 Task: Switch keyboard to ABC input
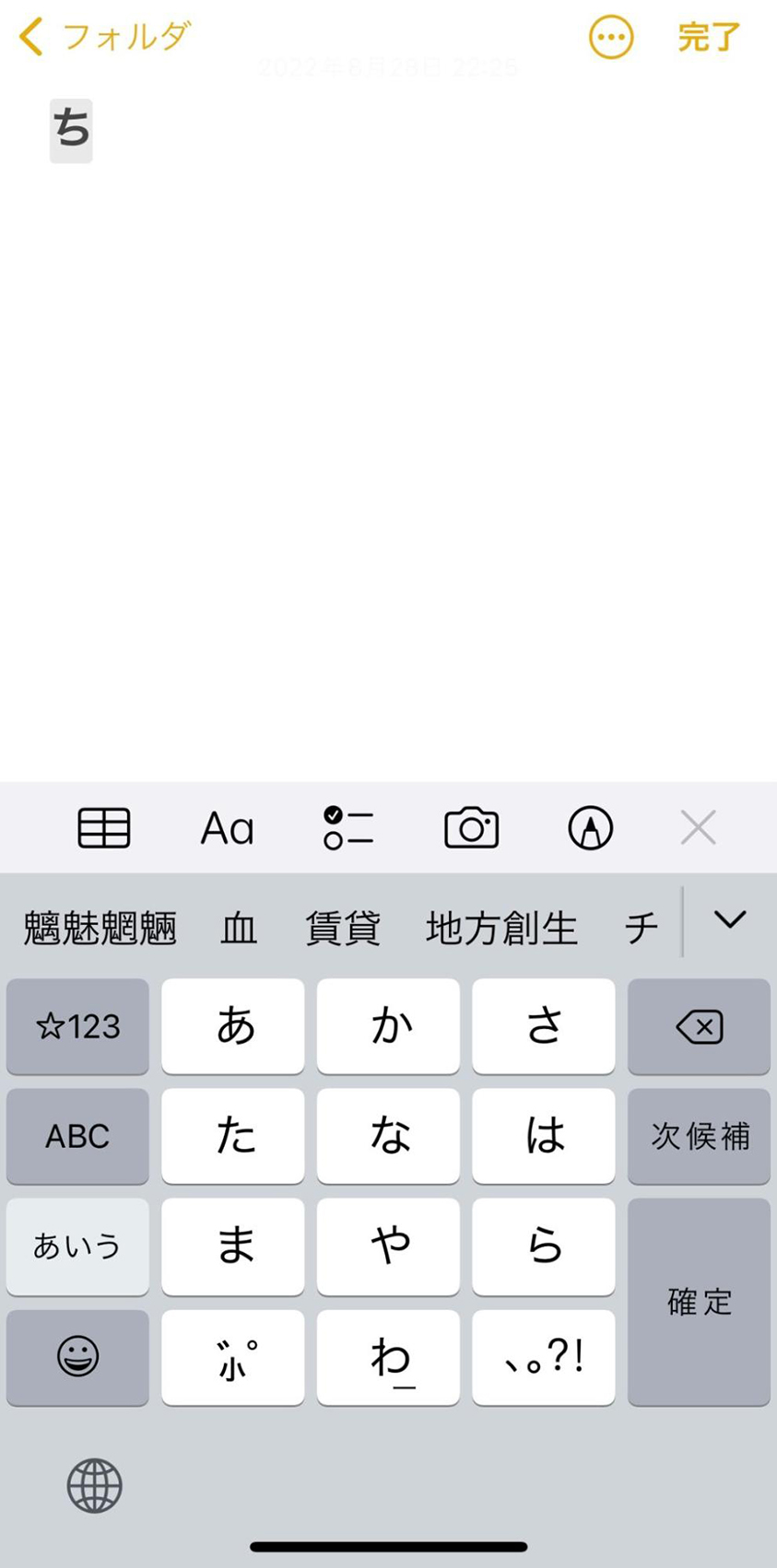pyautogui.click(x=77, y=1135)
